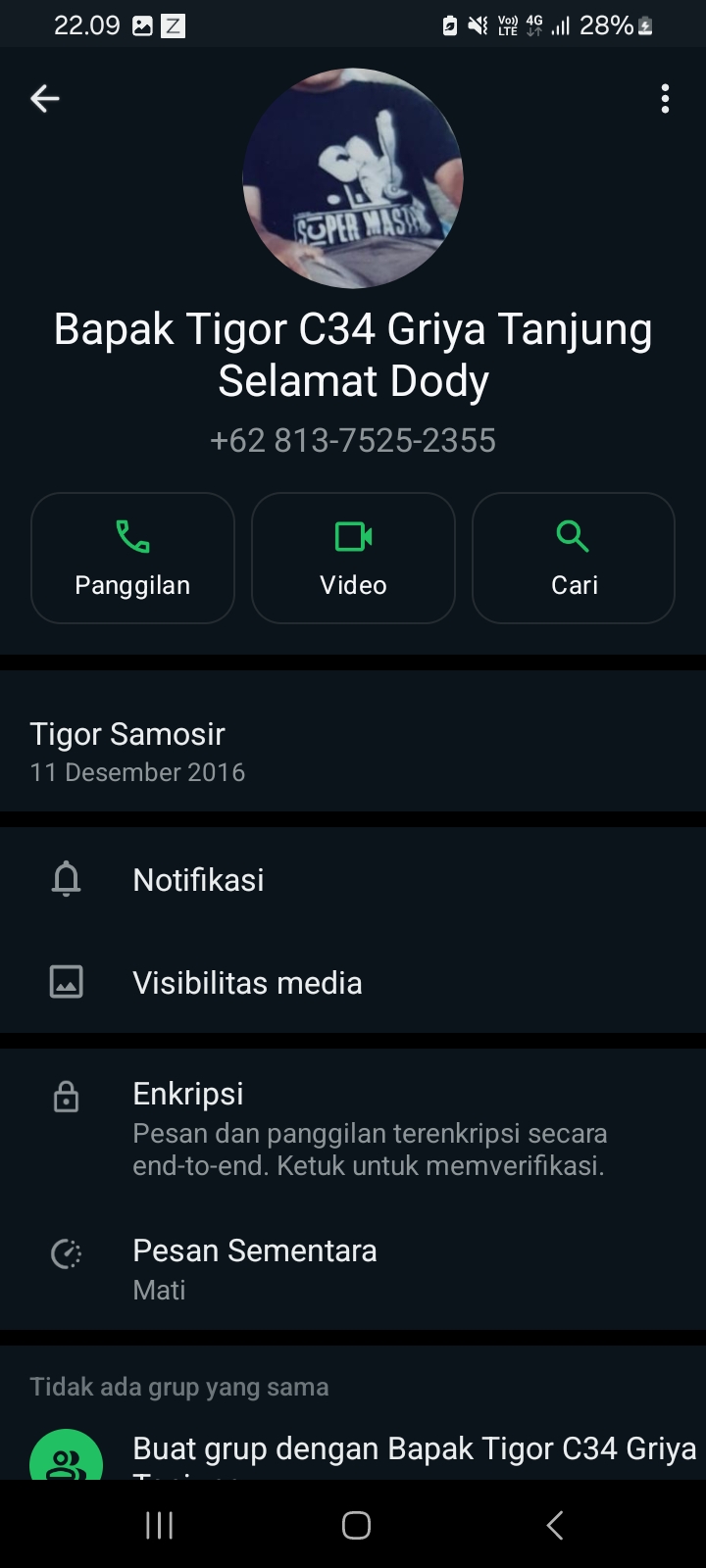The height and width of the screenshot is (1568, 706).
Task: Start a Video call
Action: [353, 558]
